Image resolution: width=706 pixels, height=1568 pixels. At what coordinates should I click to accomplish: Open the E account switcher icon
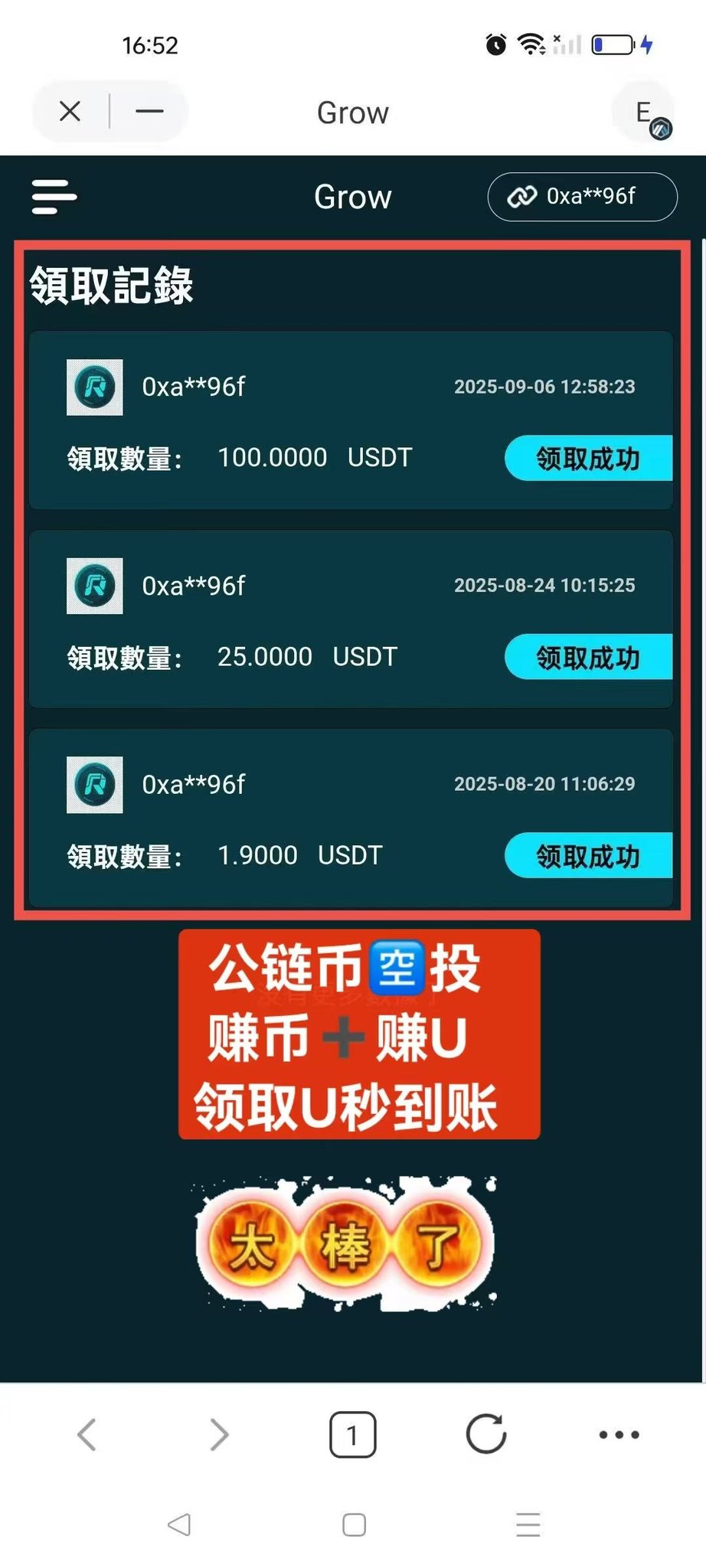[645, 113]
